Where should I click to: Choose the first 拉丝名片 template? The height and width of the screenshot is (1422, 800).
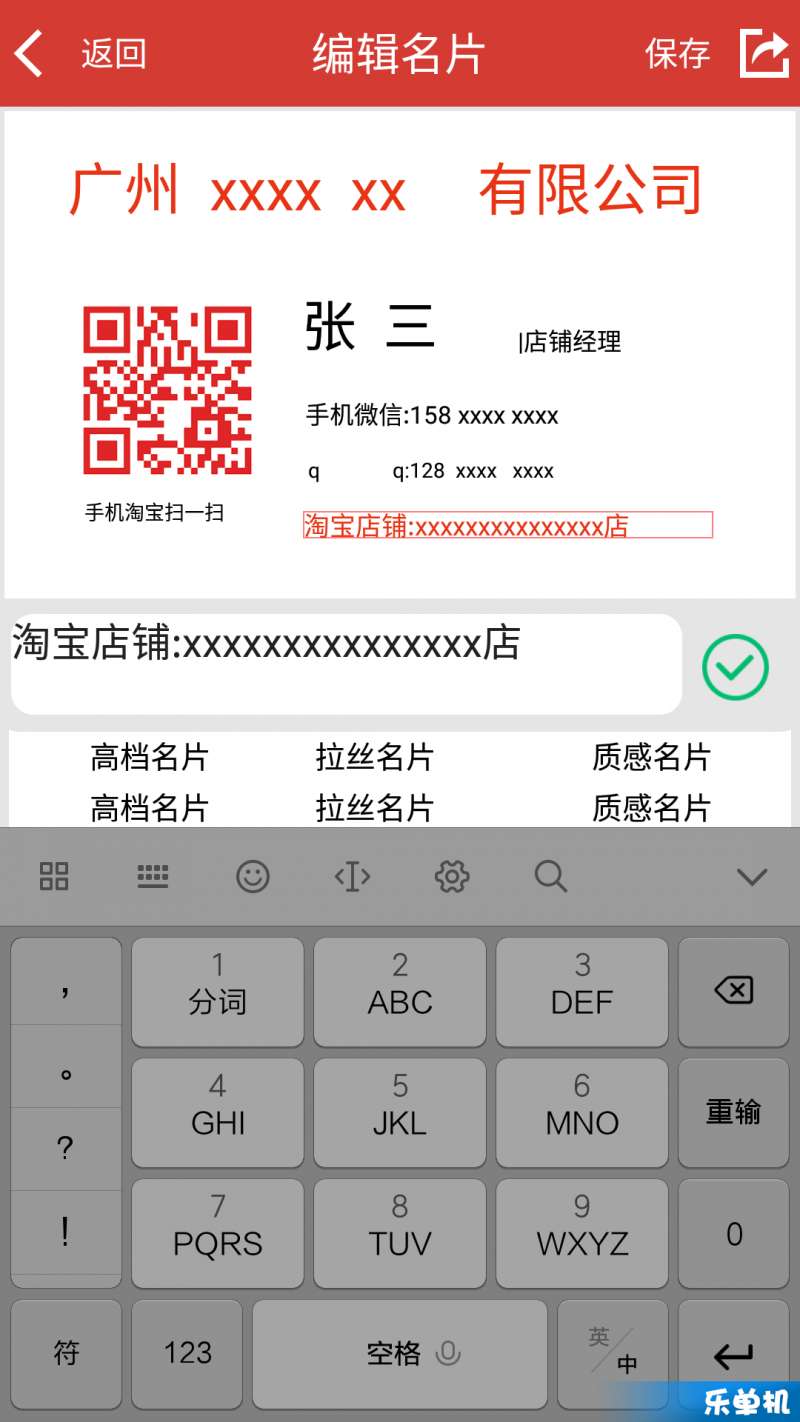click(x=374, y=758)
